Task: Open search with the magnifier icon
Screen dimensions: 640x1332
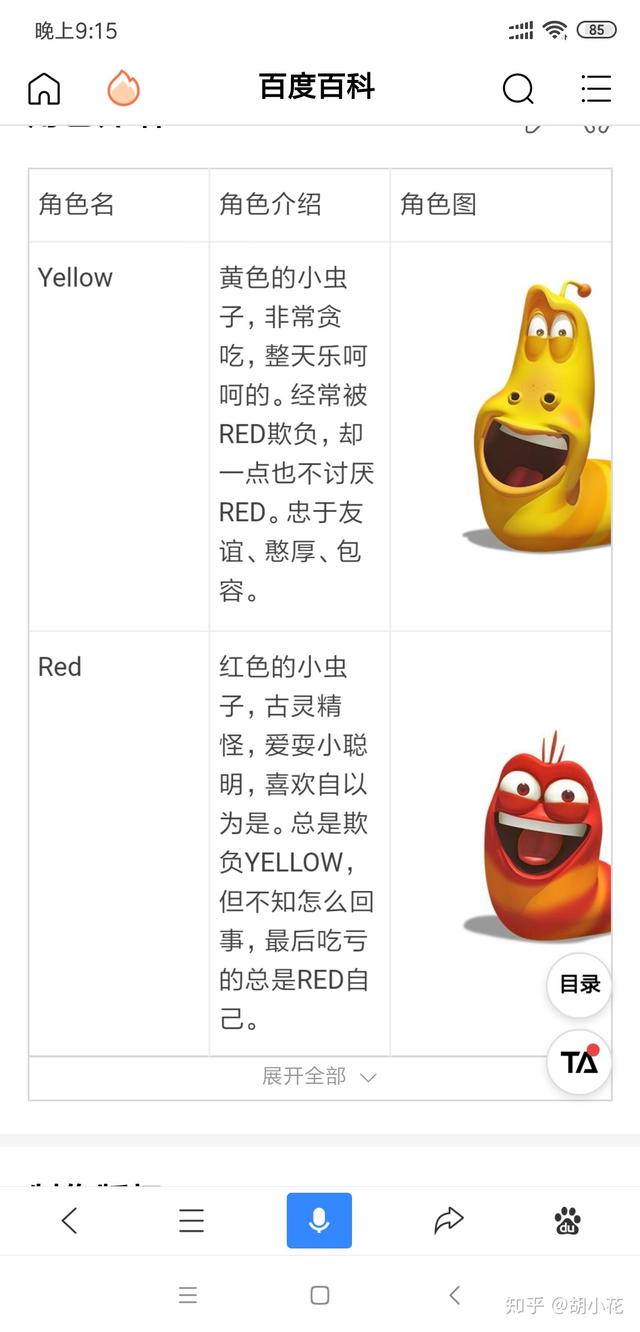Action: tap(518, 89)
